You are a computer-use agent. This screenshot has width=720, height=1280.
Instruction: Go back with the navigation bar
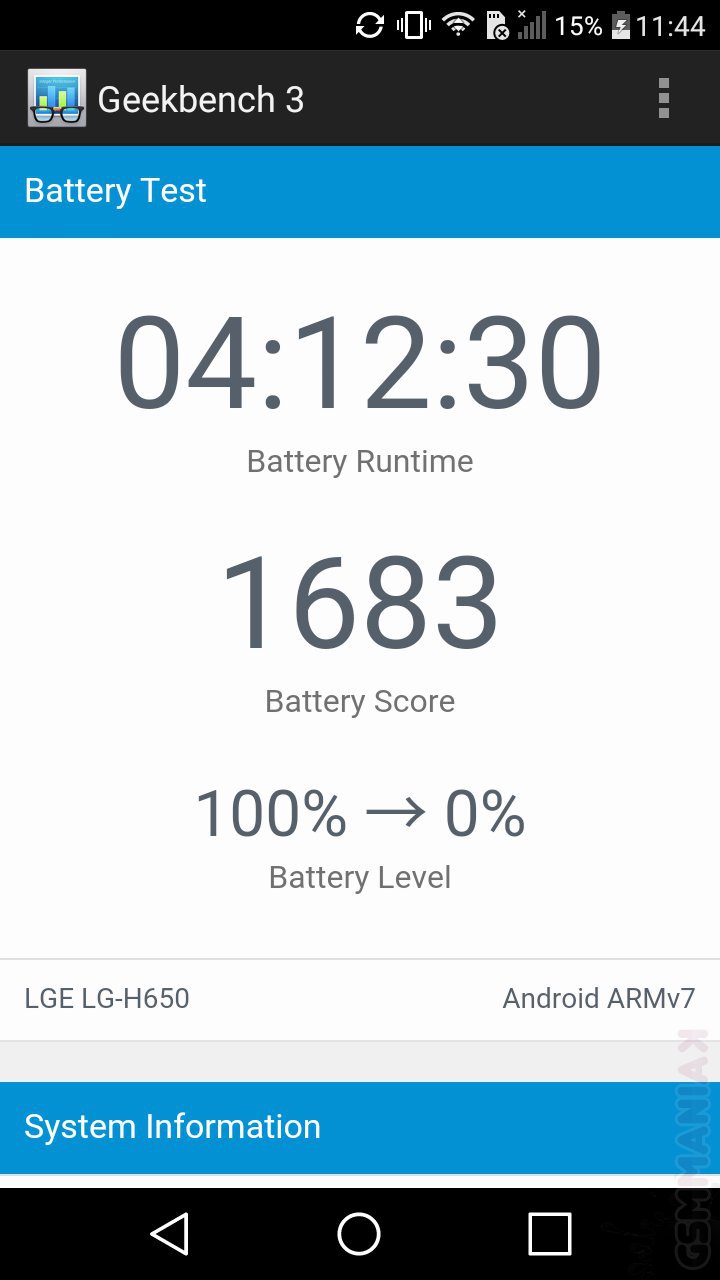coord(170,1233)
